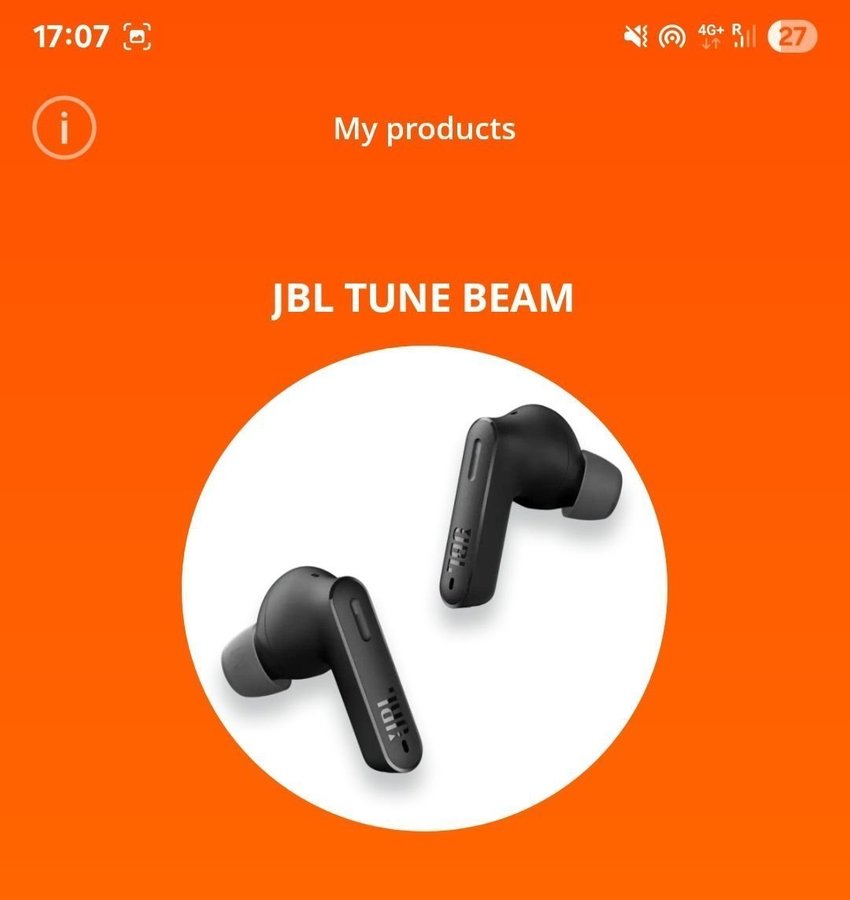850x900 pixels.
Task: Open the info icon
Action: coord(64,128)
